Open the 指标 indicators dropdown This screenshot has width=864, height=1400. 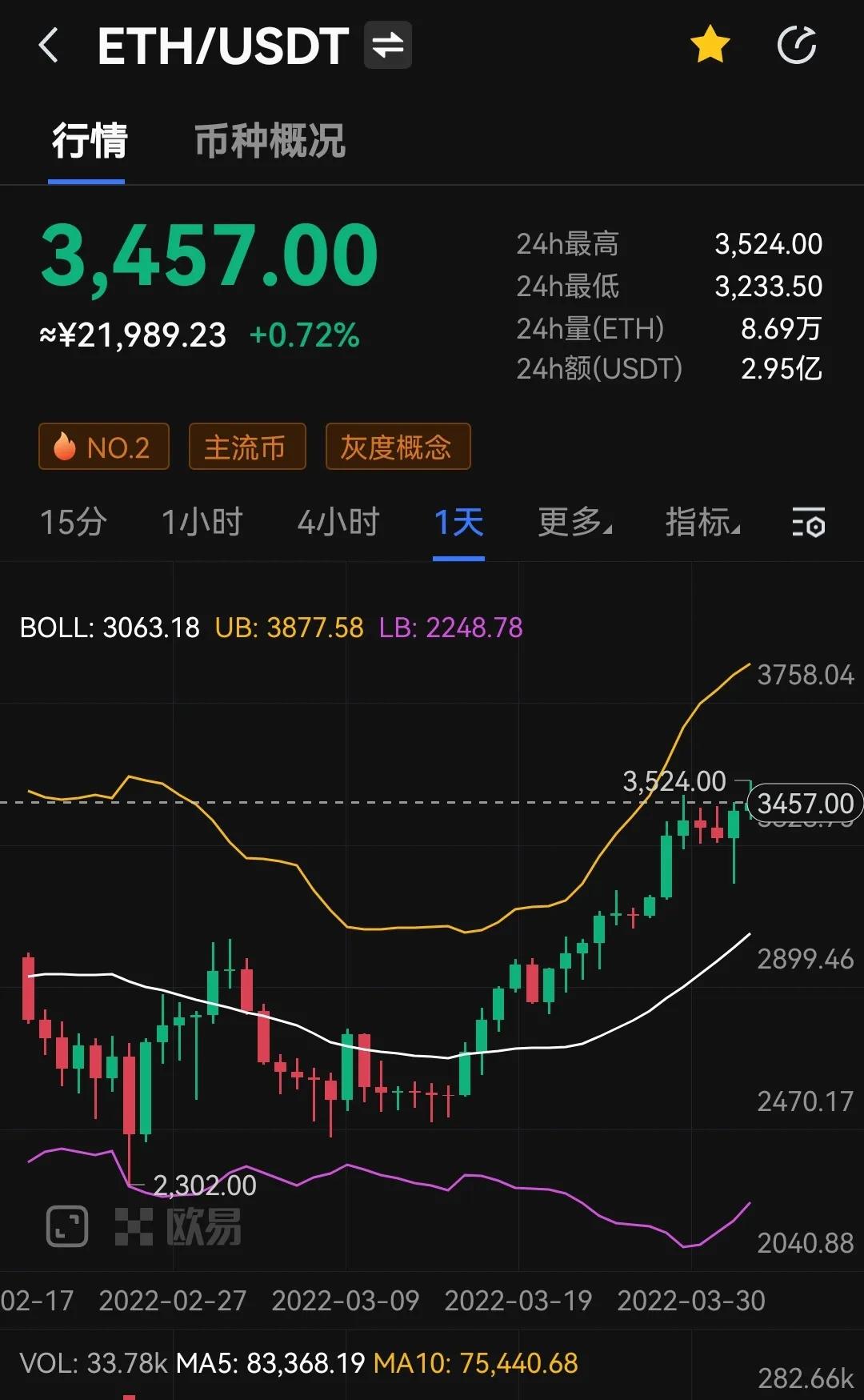(703, 523)
